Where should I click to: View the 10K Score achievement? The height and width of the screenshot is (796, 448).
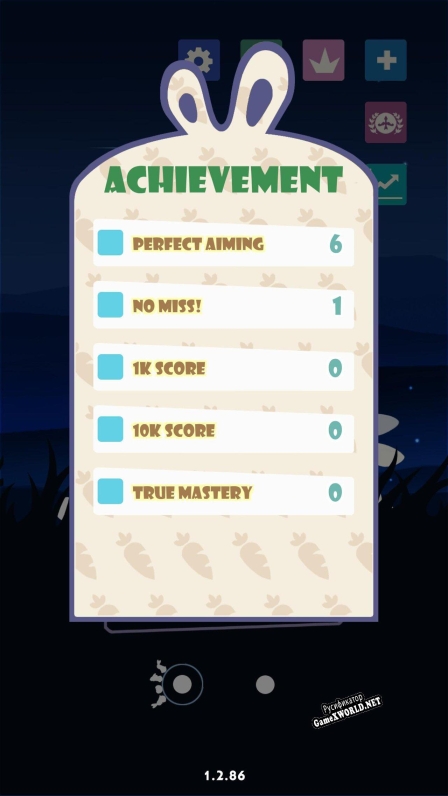pos(223,430)
